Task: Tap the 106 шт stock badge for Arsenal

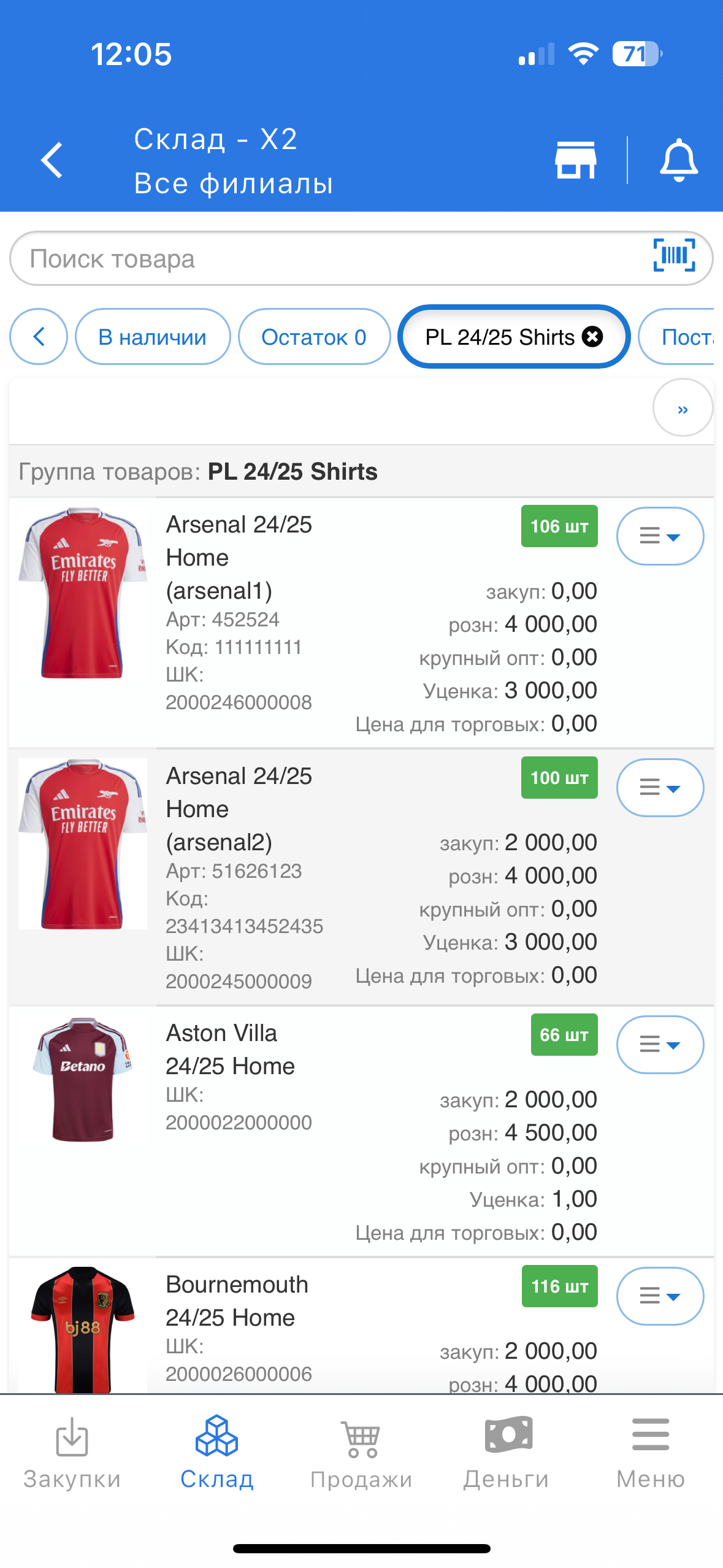Action: (x=559, y=526)
